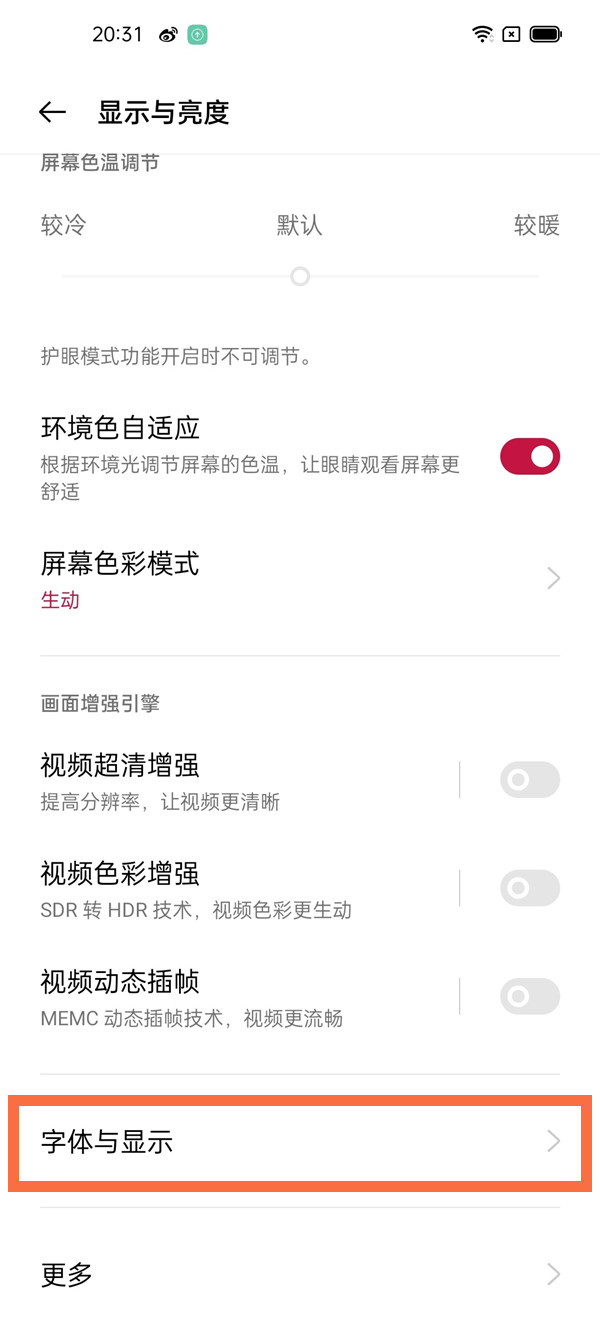Open 字体与显示 settings
600x1340 pixels.
[300, 1142]
